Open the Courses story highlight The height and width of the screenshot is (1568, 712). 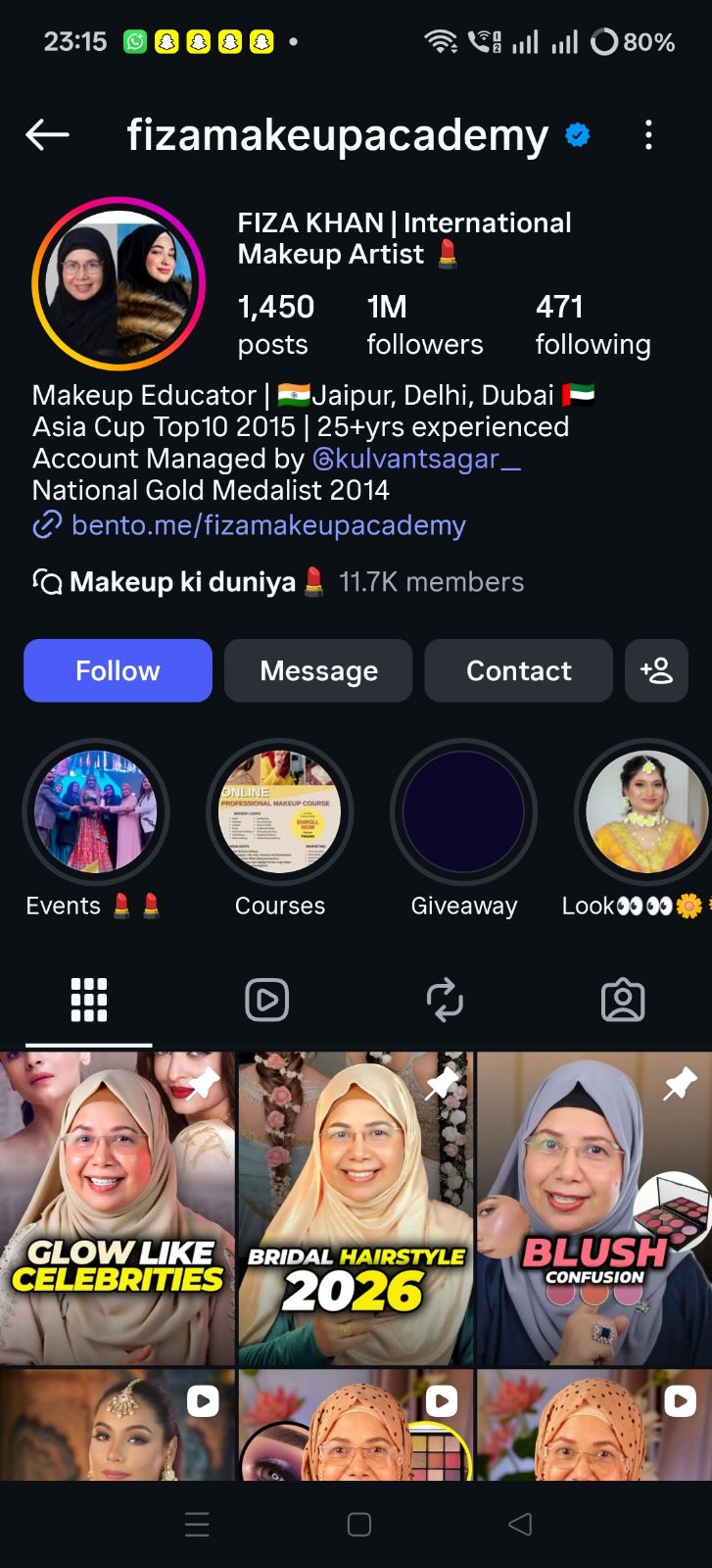coord(279,811)
